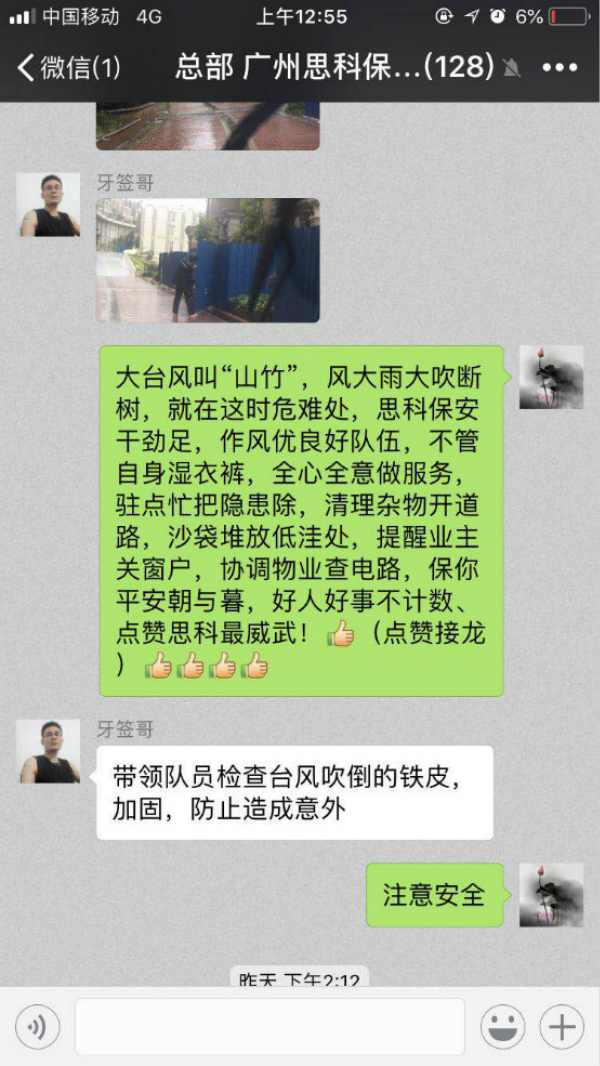This screenshot has width=600, height=1066.
Task: Open 牙签哥's photo of the blue fence
Action: coord(208,260)
